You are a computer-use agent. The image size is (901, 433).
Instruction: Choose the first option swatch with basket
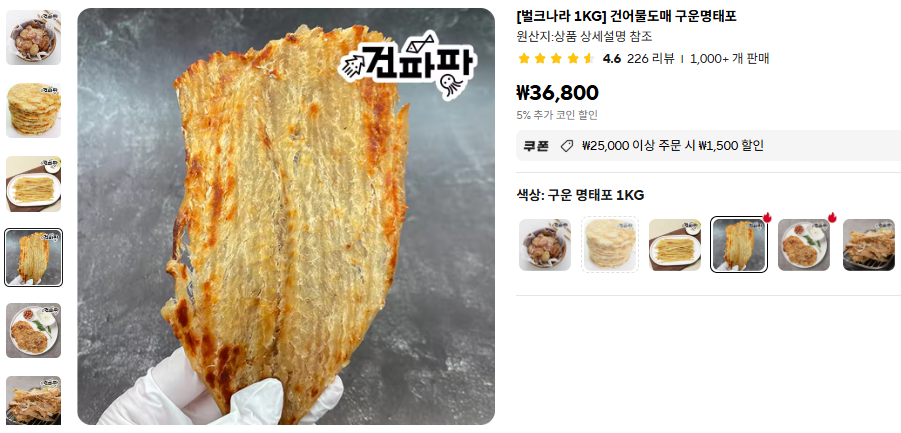[545, 245]
